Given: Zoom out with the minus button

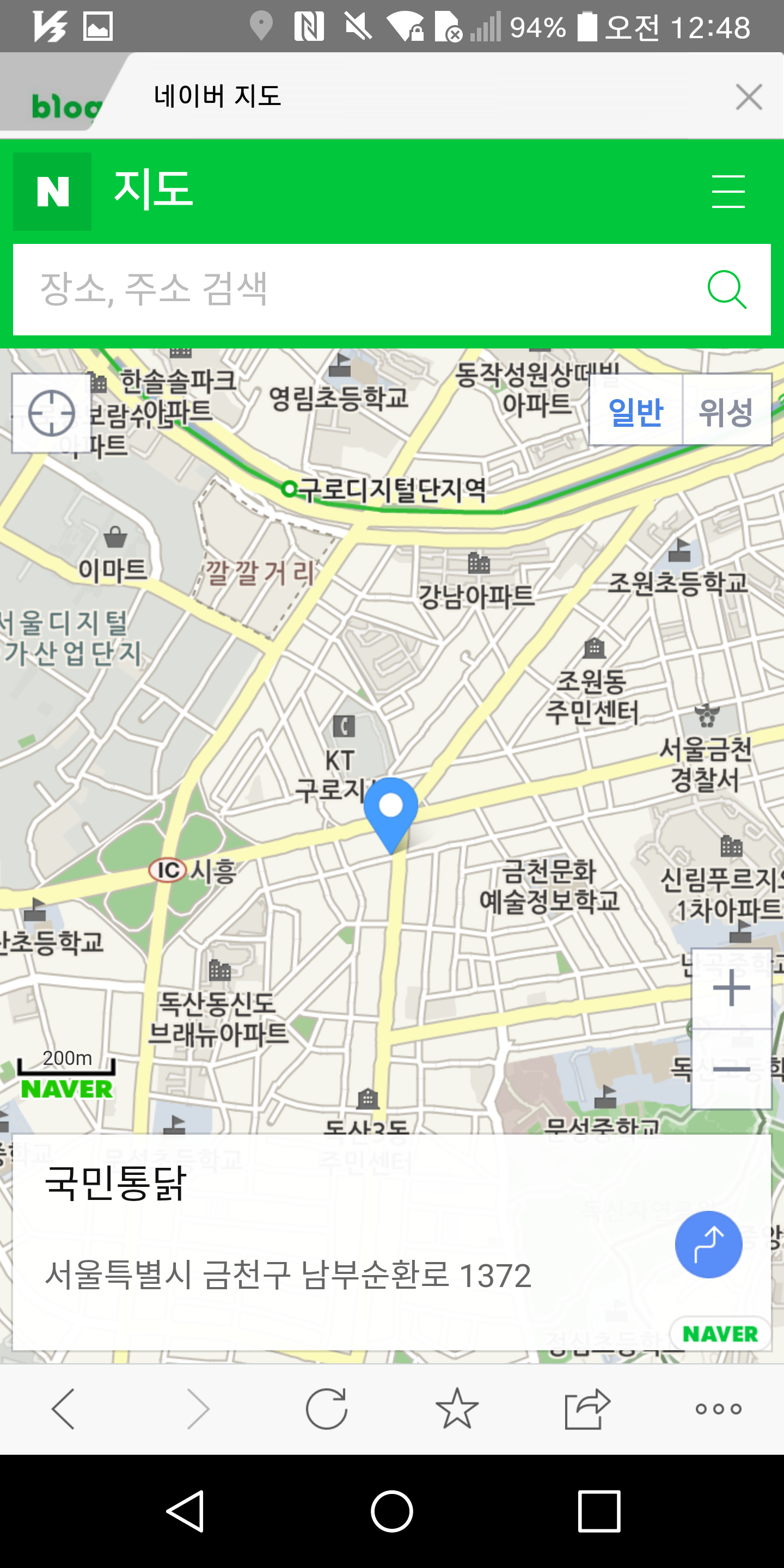Looking at the screenshot, I should click(x=731, y=1069).
